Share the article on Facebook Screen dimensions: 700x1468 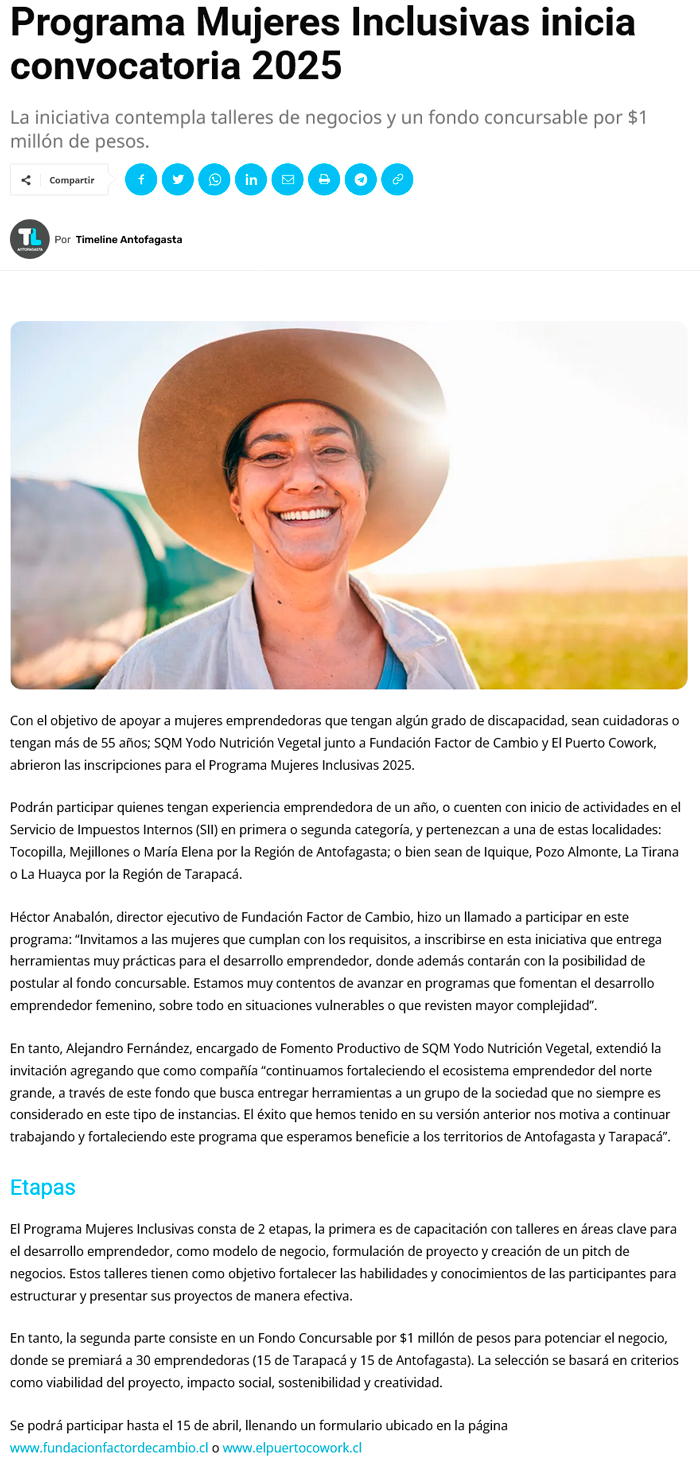tap(141, 180)
